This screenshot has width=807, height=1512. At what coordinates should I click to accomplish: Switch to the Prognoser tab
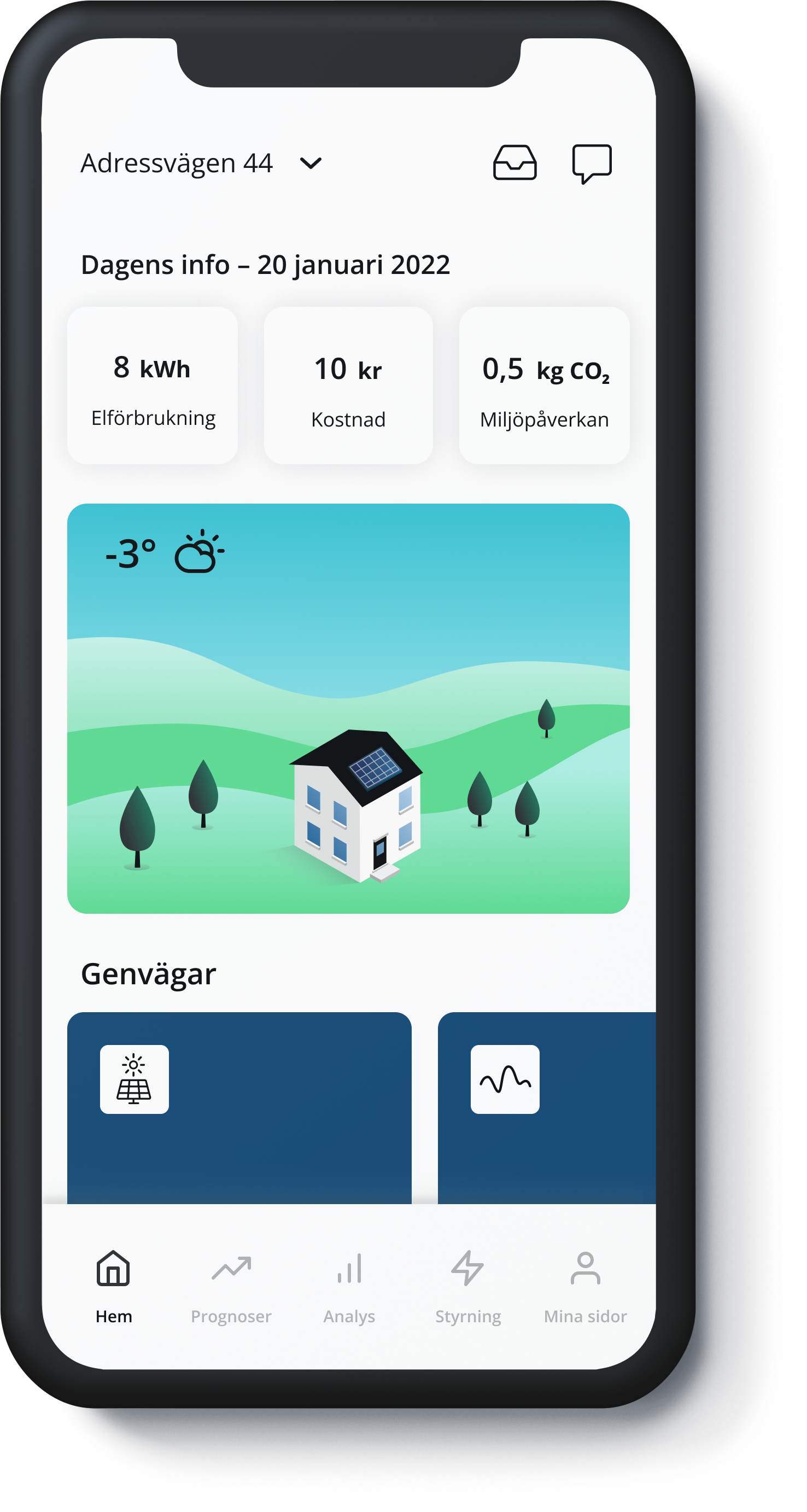tap(231, 1287)
